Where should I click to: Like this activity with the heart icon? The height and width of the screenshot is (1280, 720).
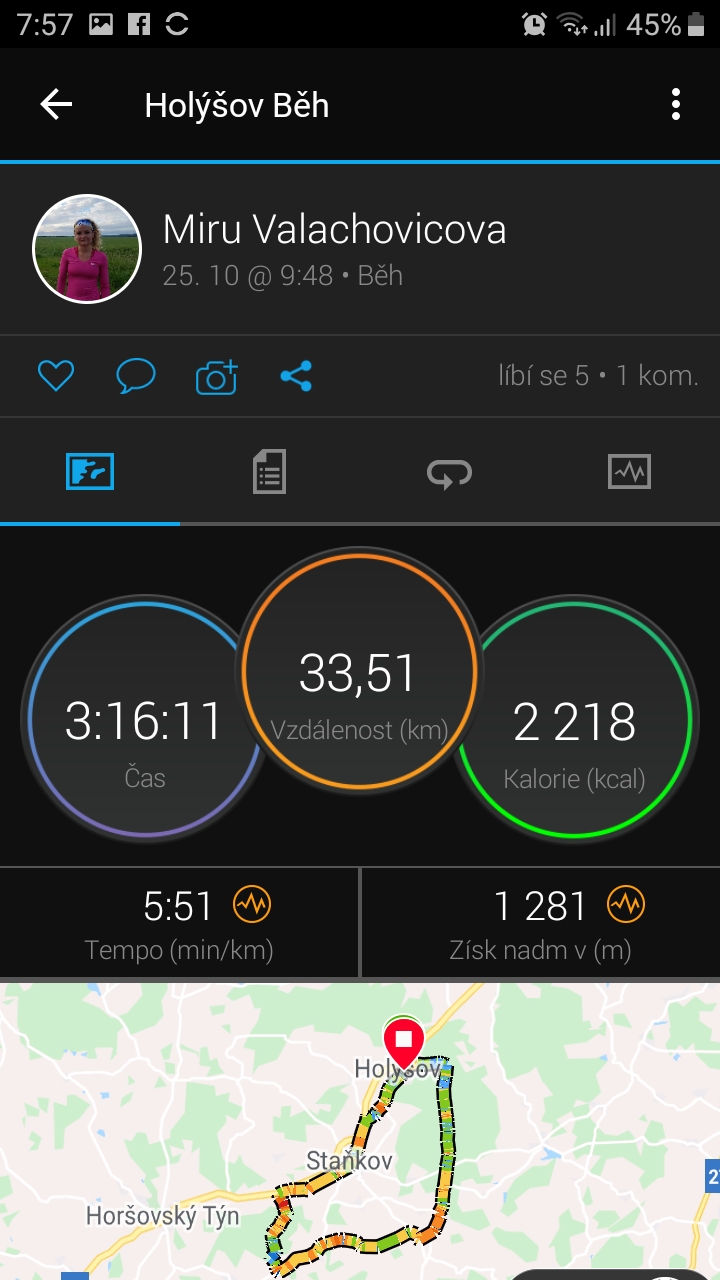(x=56, y=376)
